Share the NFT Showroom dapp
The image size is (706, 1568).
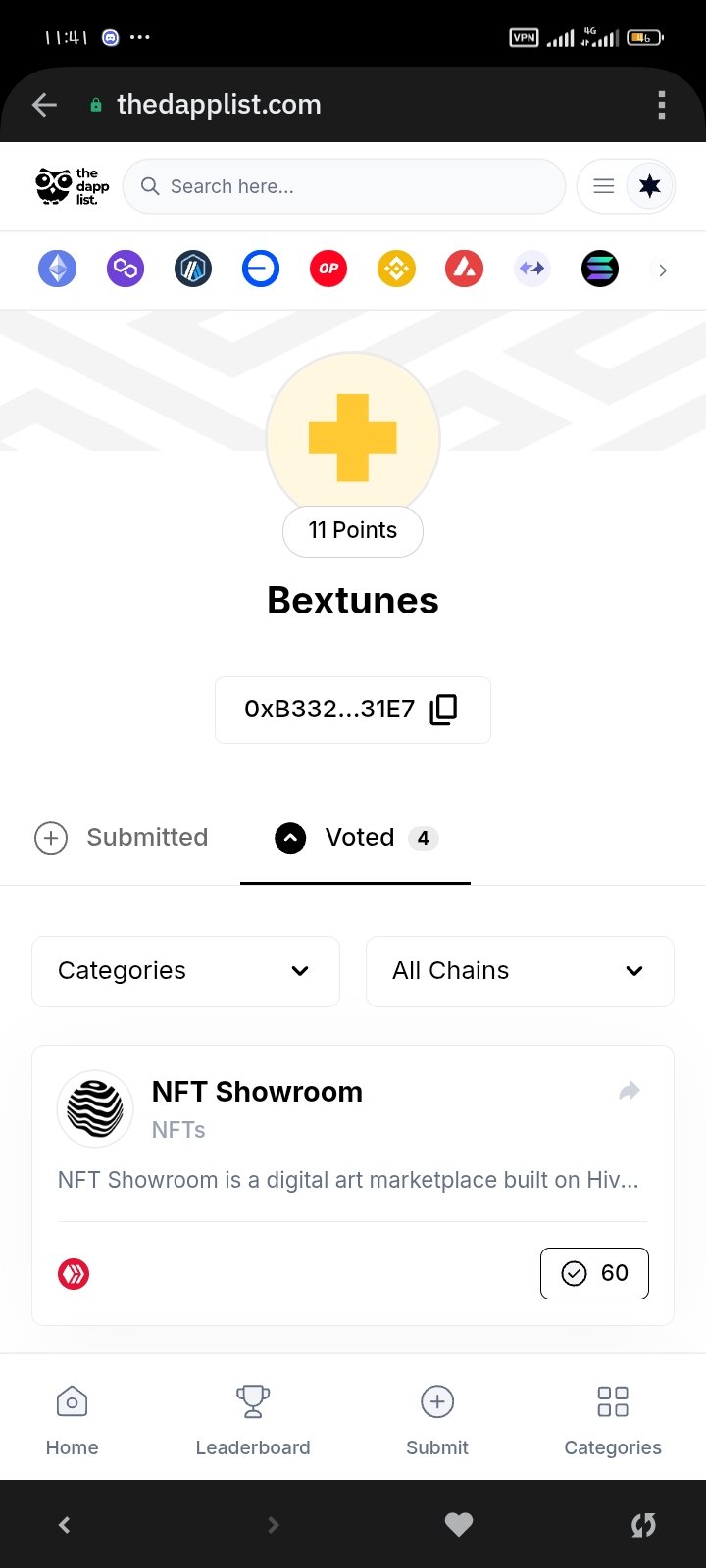(630, 1091)
